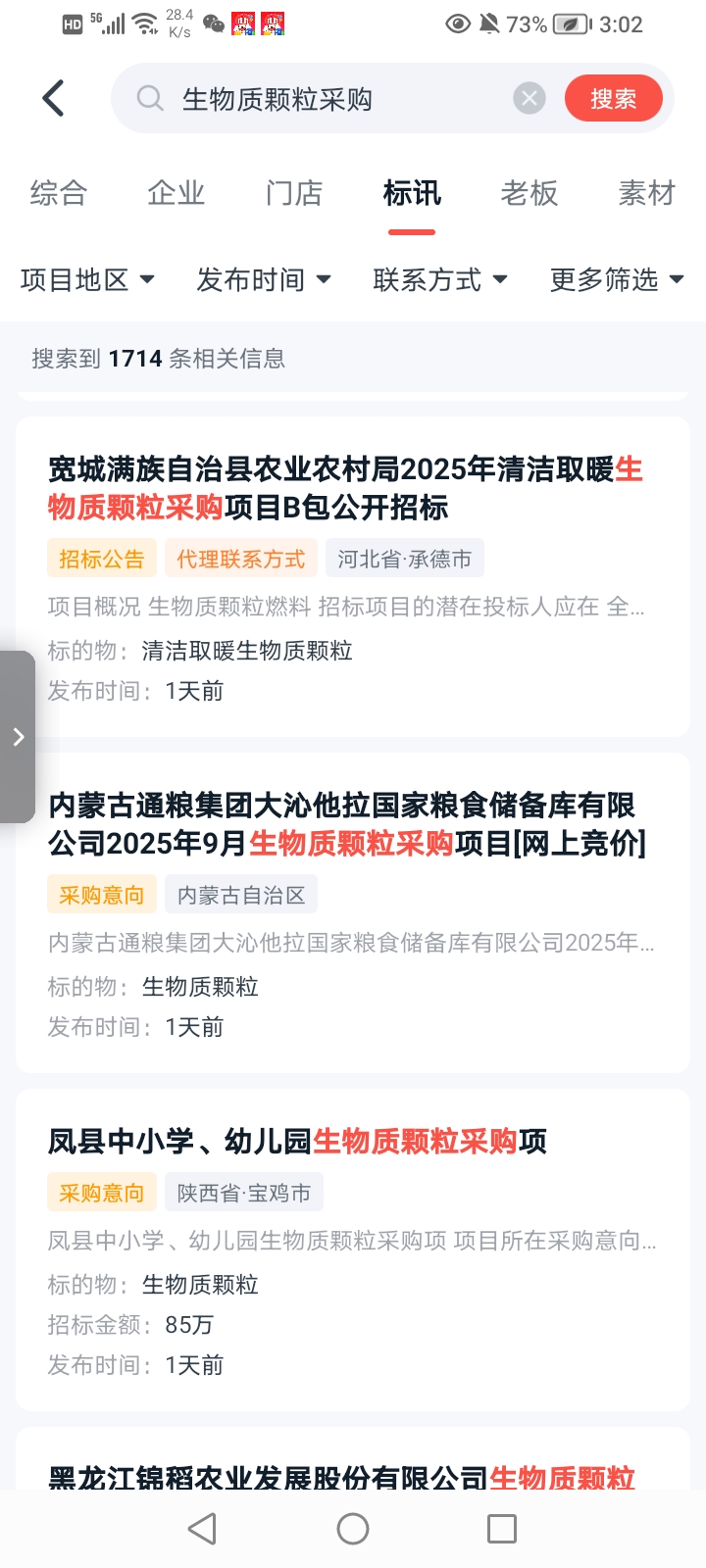Expand the side panel arrow handle

[x=18, y=737]
